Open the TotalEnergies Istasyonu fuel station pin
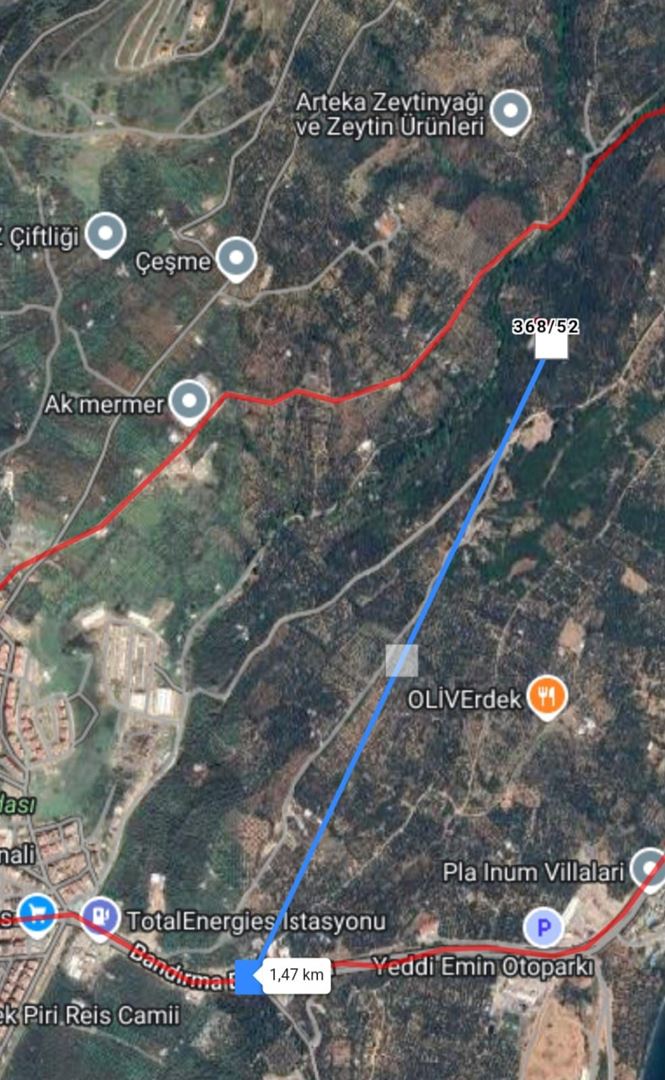Viewport: 665px width, 1080px height. (99, 915)
